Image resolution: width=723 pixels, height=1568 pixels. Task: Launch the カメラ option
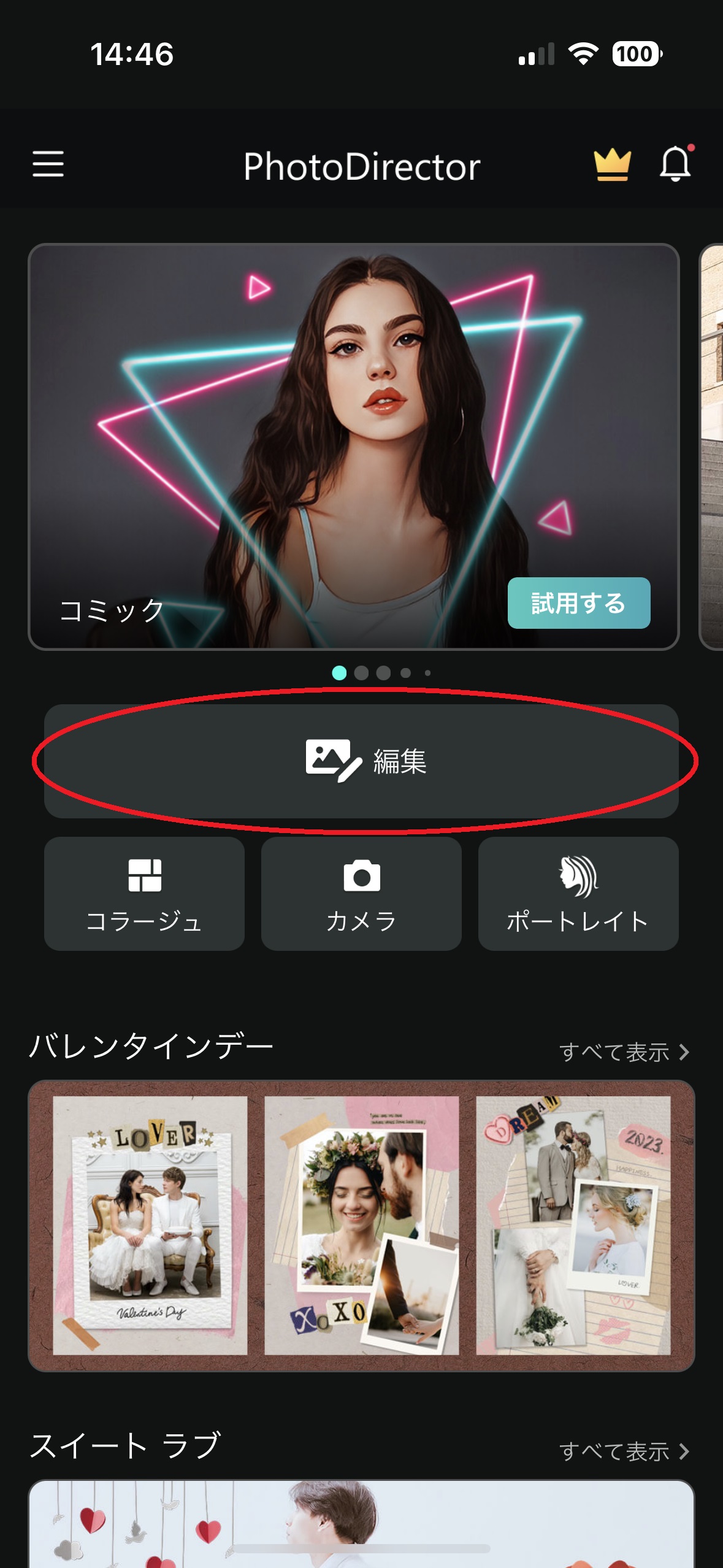(x=361, y=894)
